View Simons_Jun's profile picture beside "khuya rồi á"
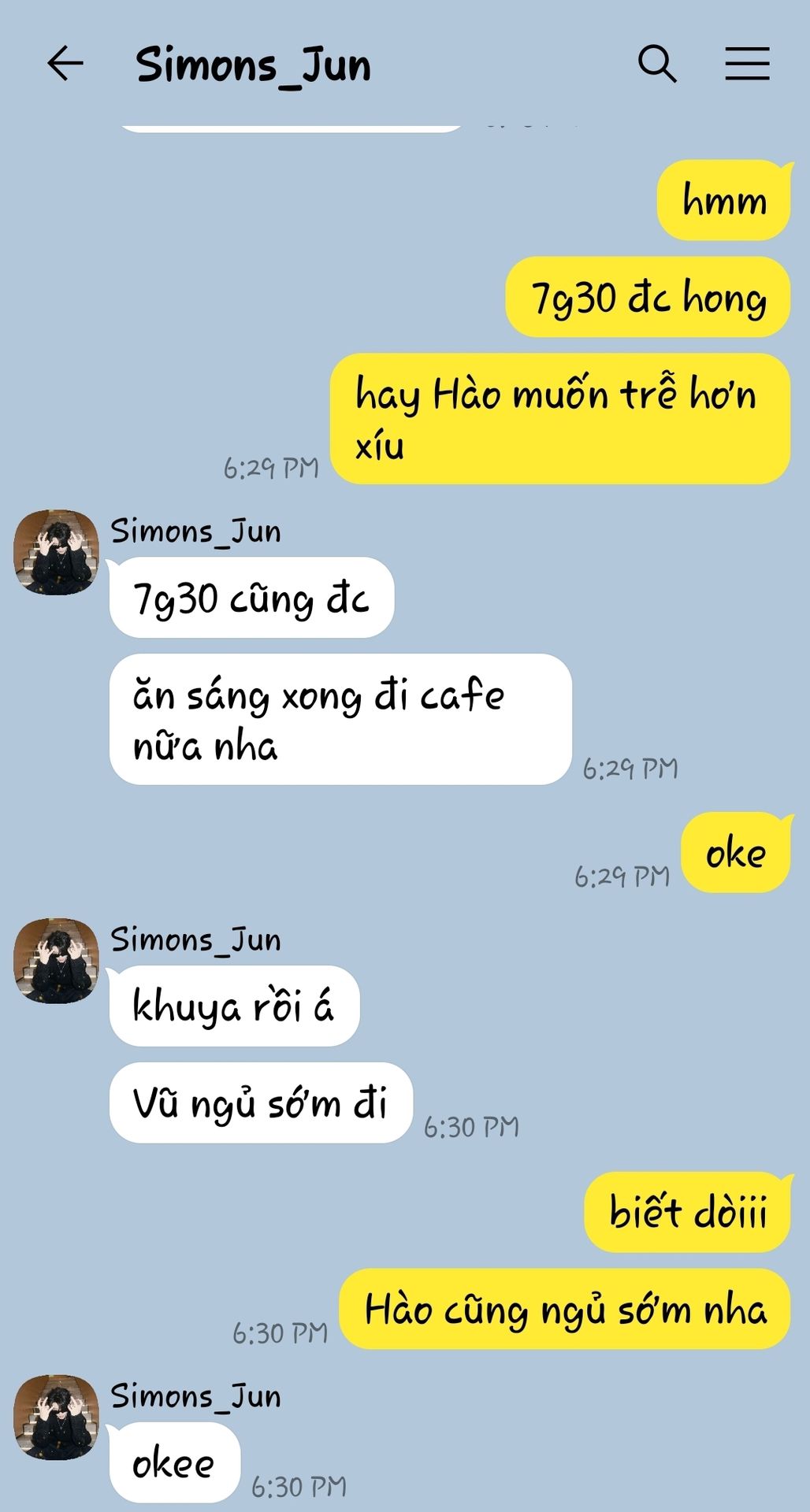This screenshot has width=810, height=1512. (57, 961)
